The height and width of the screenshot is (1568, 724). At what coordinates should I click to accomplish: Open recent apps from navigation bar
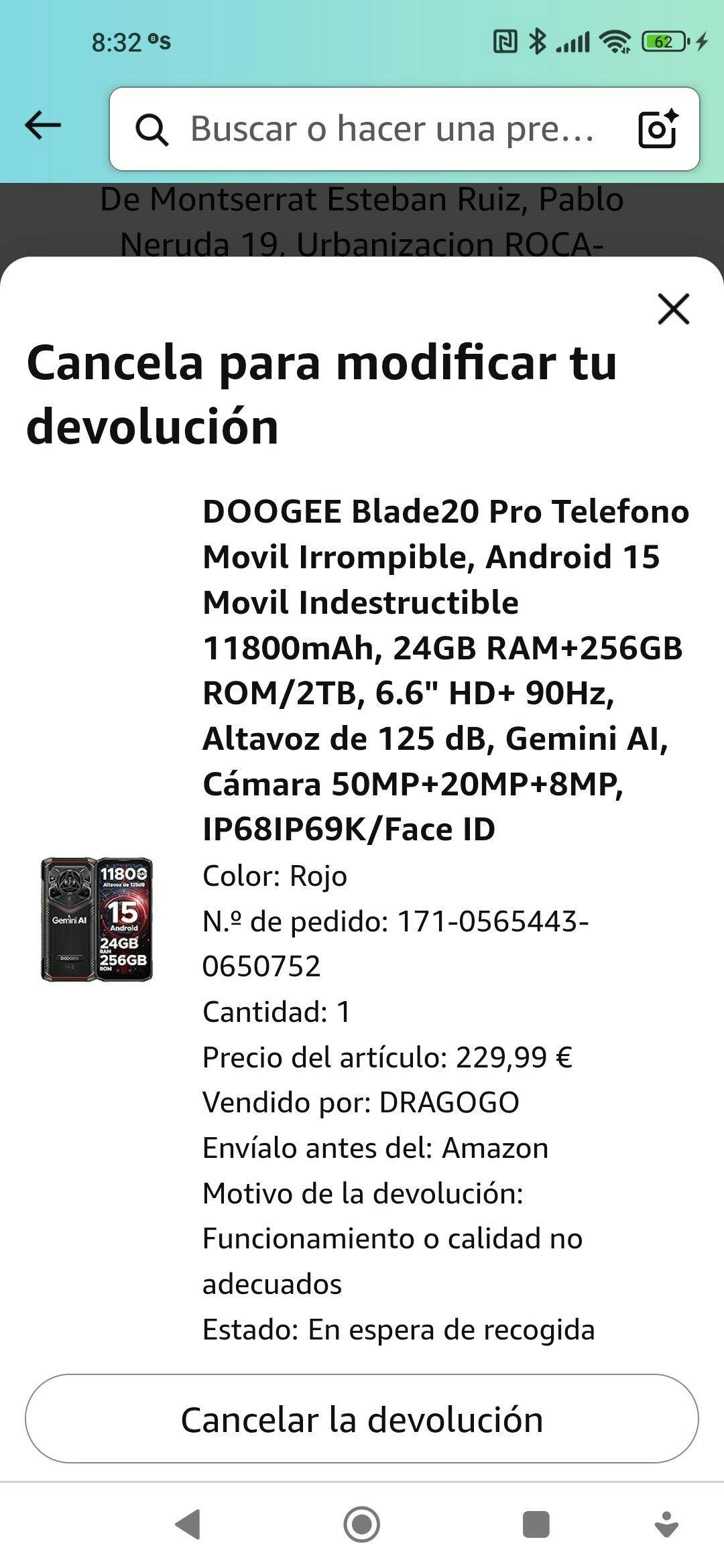[536, 1525]
